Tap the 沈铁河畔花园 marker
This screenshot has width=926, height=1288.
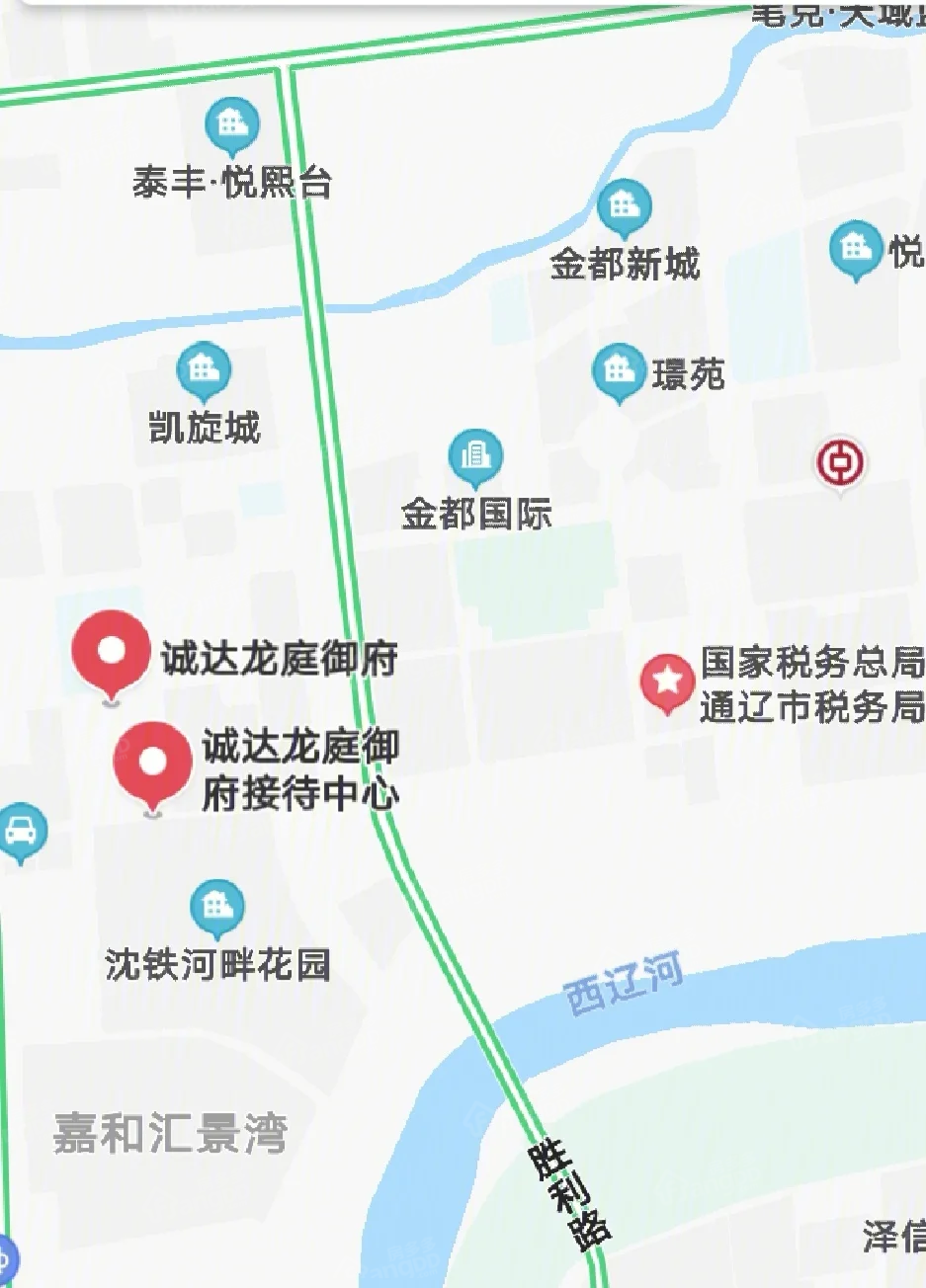[216, 907]
